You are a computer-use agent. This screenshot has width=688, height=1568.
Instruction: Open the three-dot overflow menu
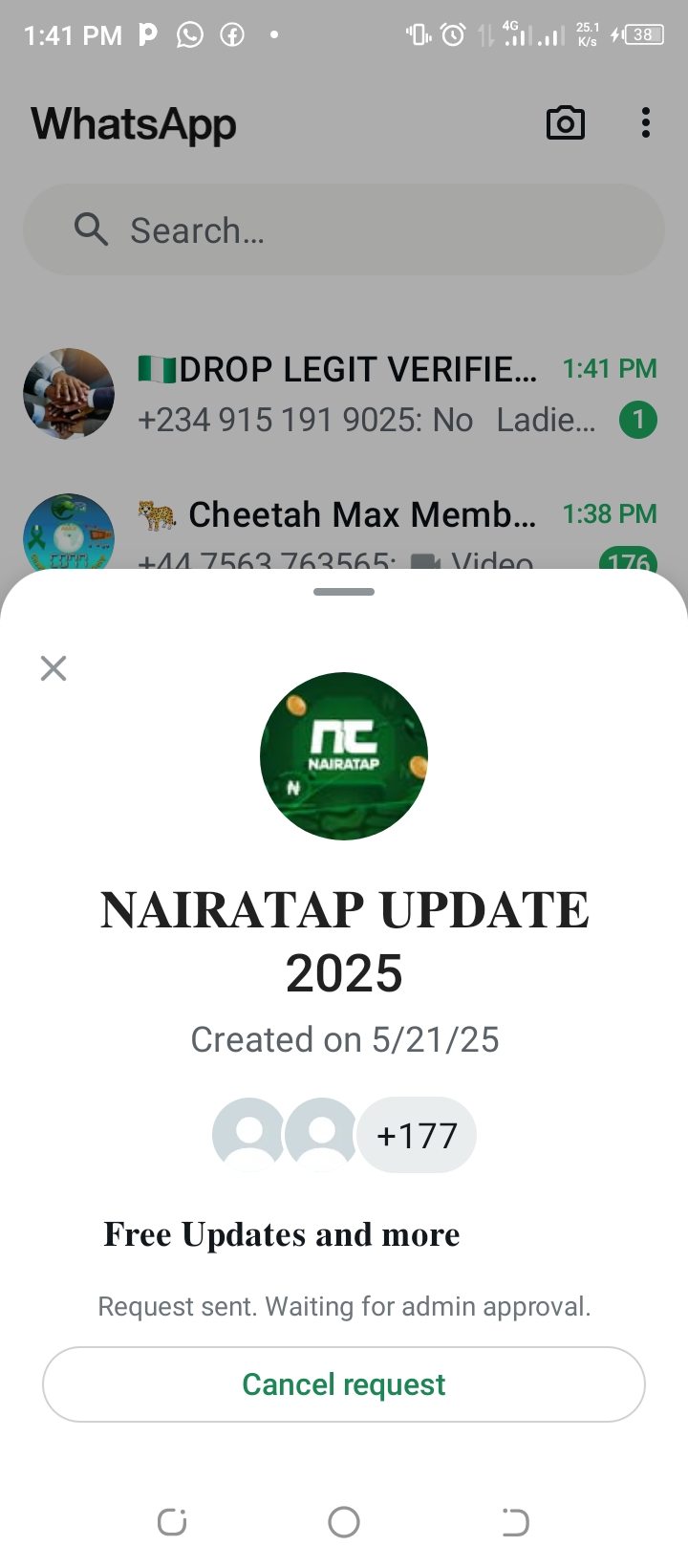646,123
